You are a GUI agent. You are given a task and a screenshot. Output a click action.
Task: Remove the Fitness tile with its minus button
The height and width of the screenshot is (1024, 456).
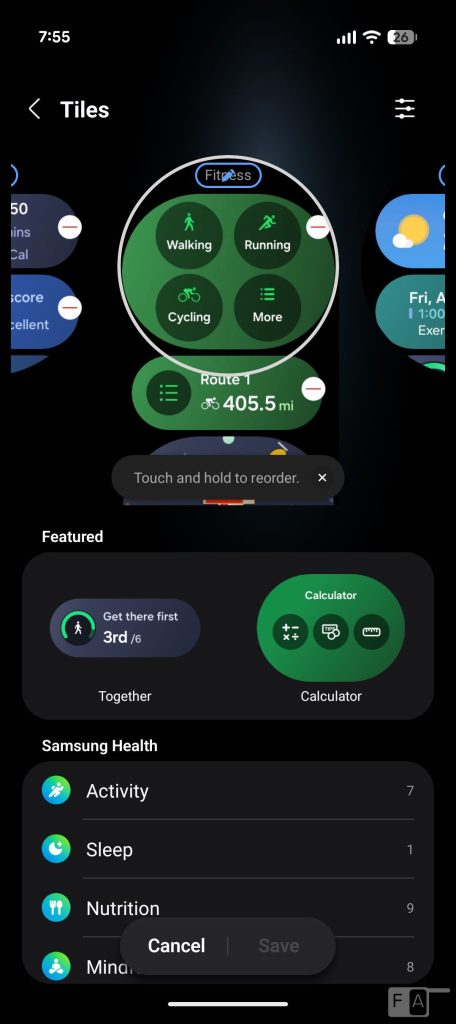coord(318,227)
